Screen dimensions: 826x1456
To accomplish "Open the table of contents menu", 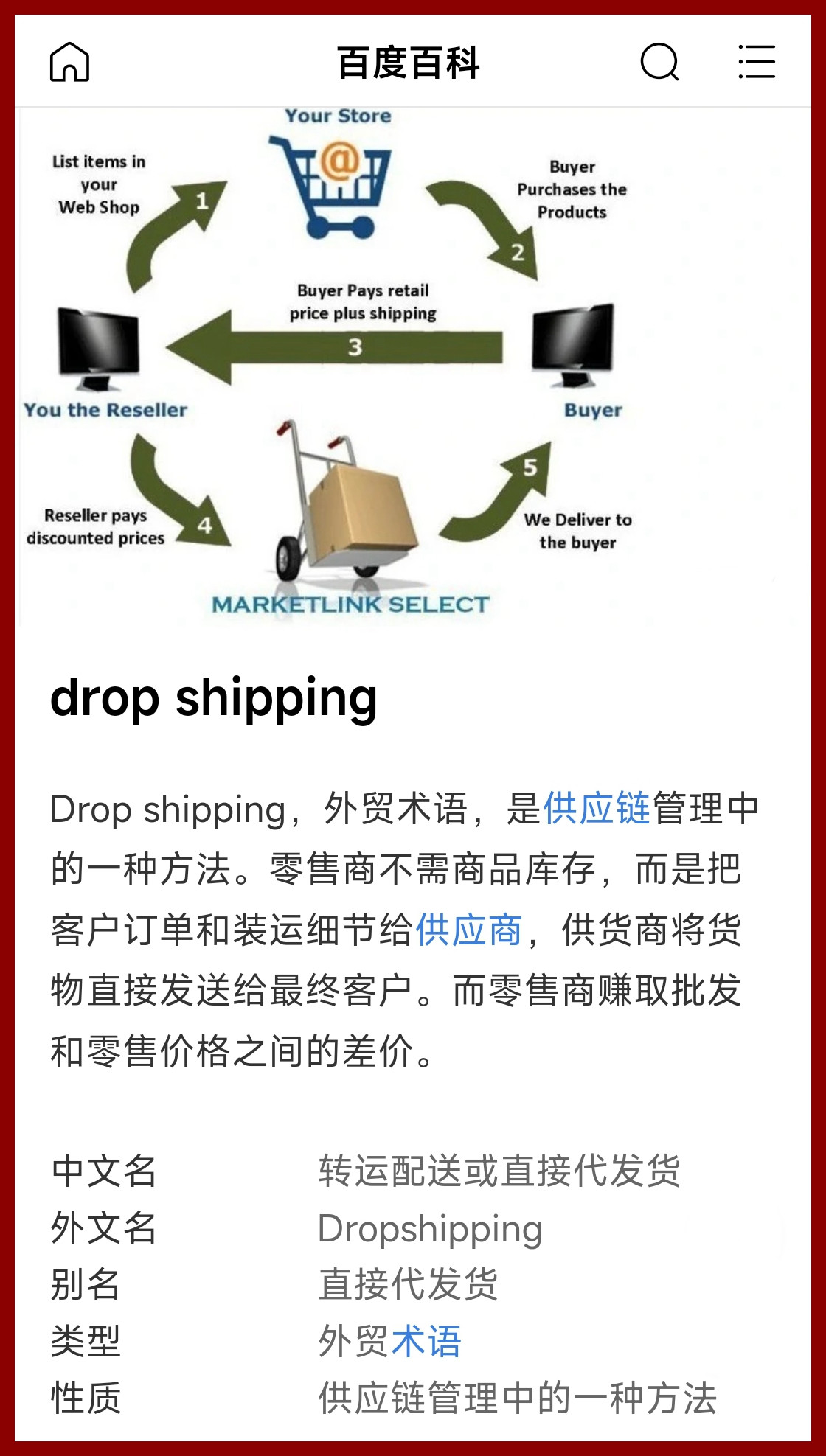I will 757,62.
